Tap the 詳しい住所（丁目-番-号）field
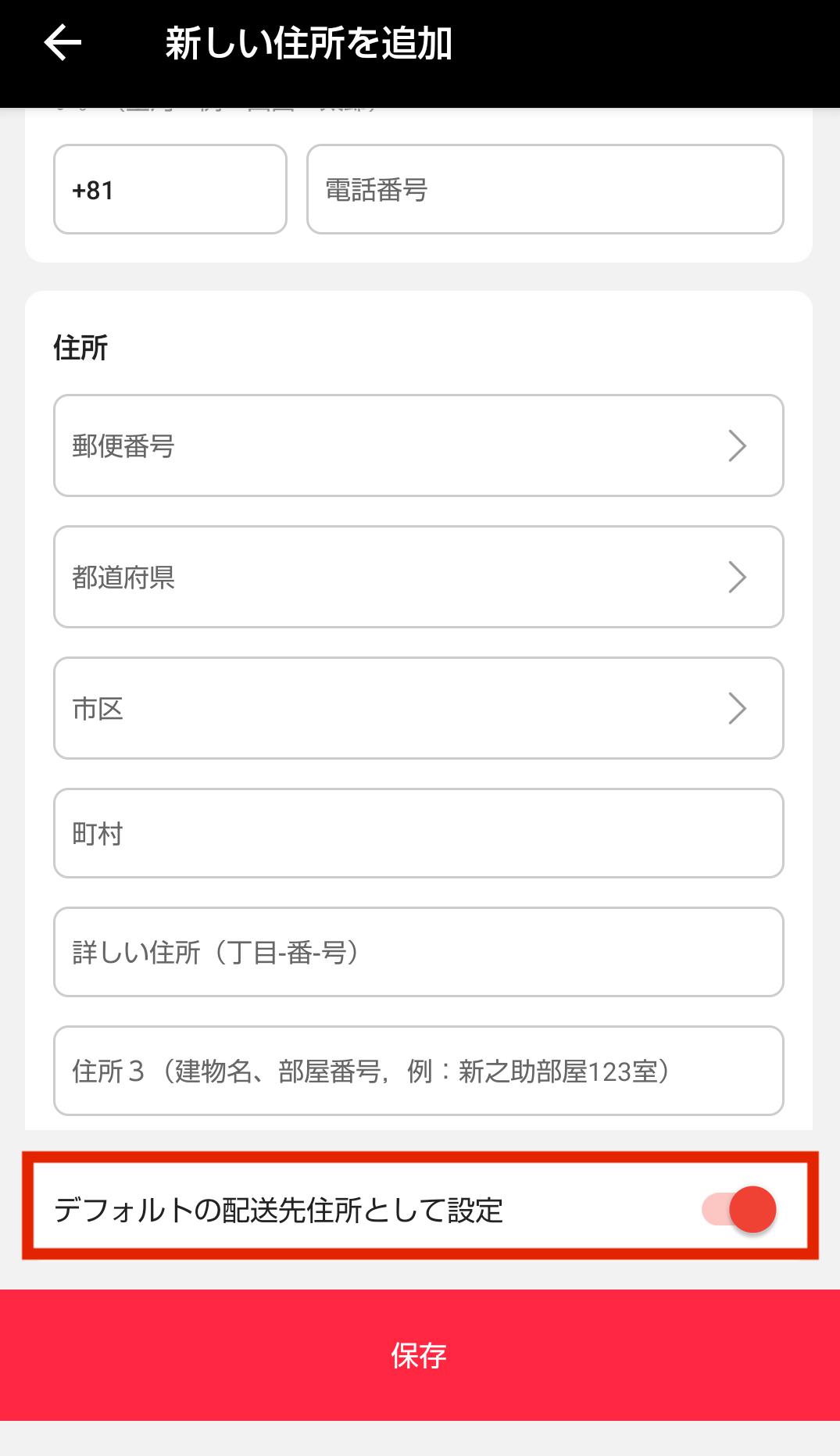 click(419, 952)
